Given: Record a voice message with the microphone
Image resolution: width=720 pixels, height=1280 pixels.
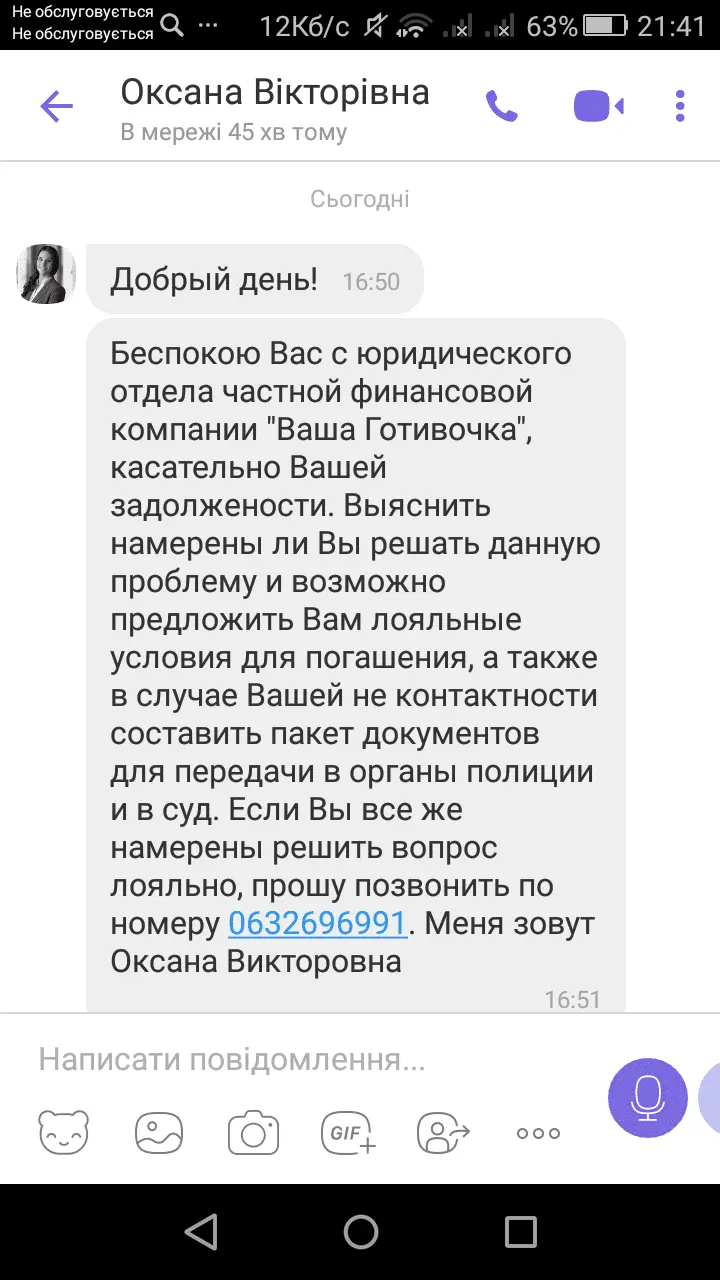Looking at the screenshot, I should click(647, 1097).
